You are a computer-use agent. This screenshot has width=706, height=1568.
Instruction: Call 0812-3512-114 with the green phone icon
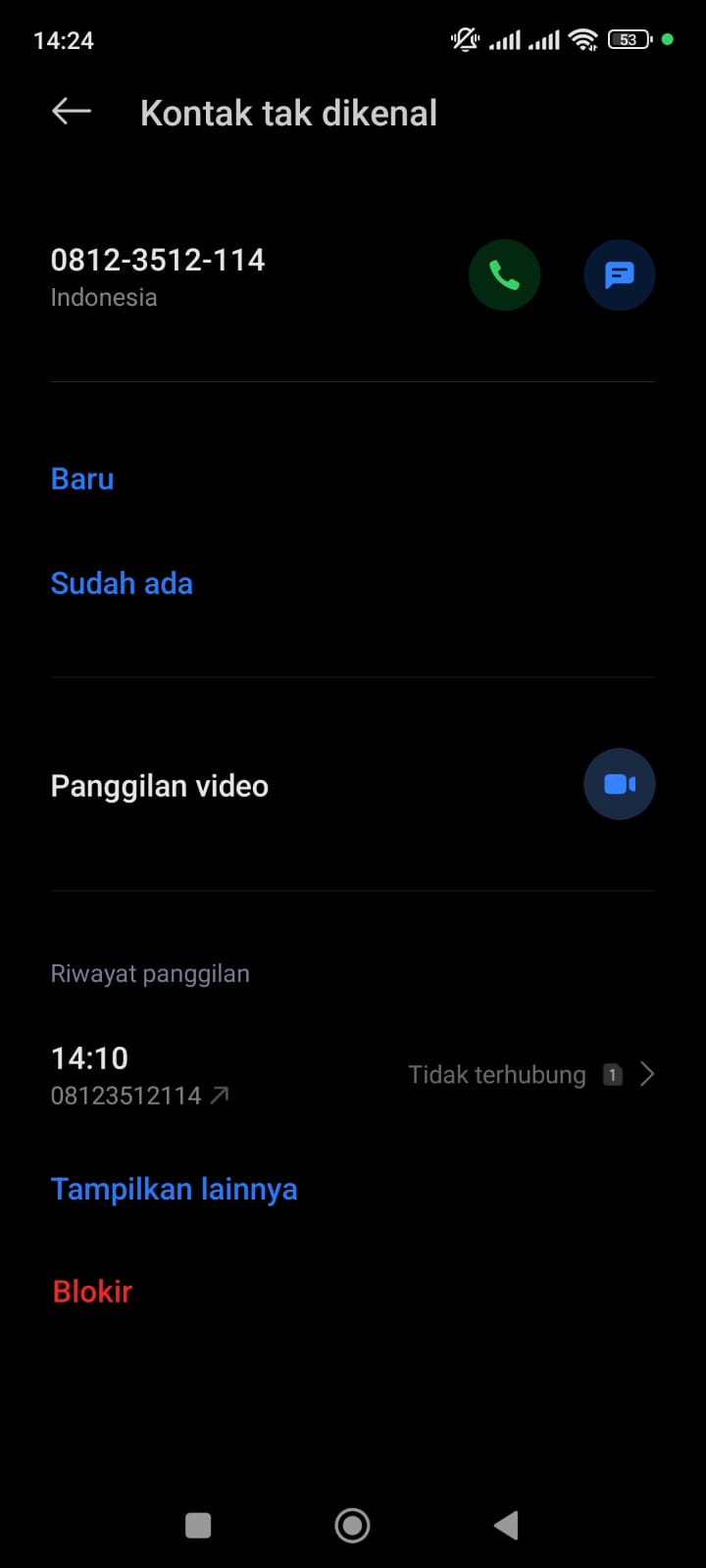(x=504, y=275)
